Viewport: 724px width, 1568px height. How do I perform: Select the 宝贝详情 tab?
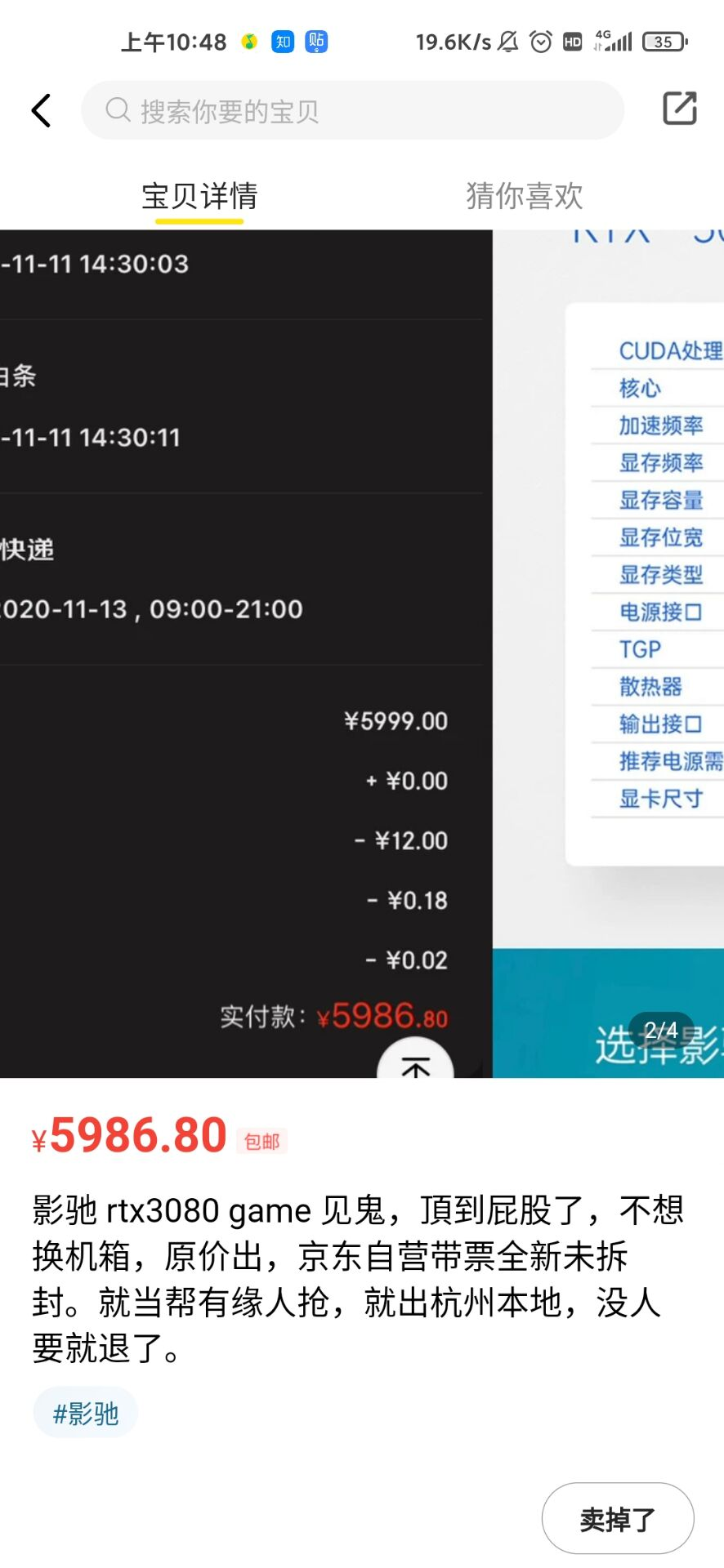(199, 196)
